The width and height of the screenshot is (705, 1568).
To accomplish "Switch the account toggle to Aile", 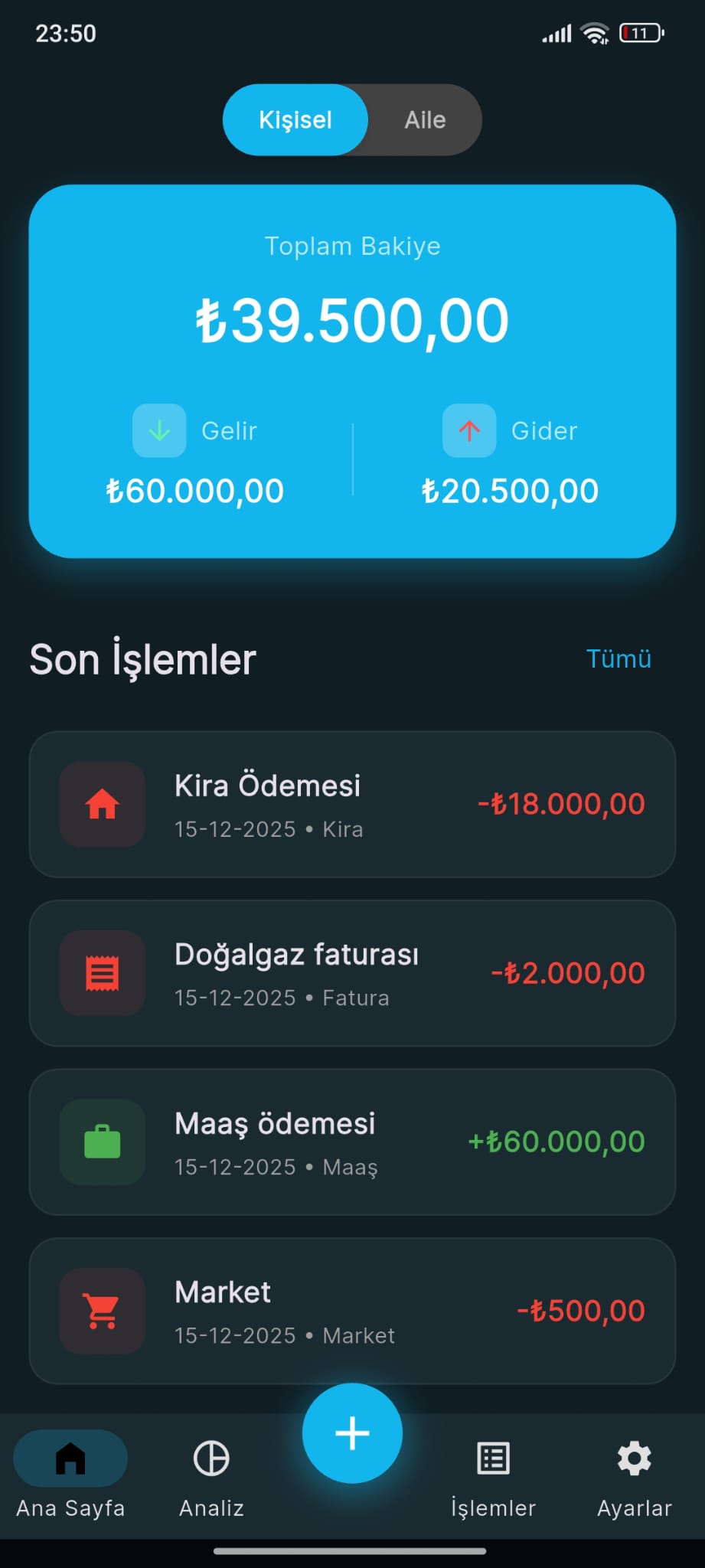I will (424, 119).
